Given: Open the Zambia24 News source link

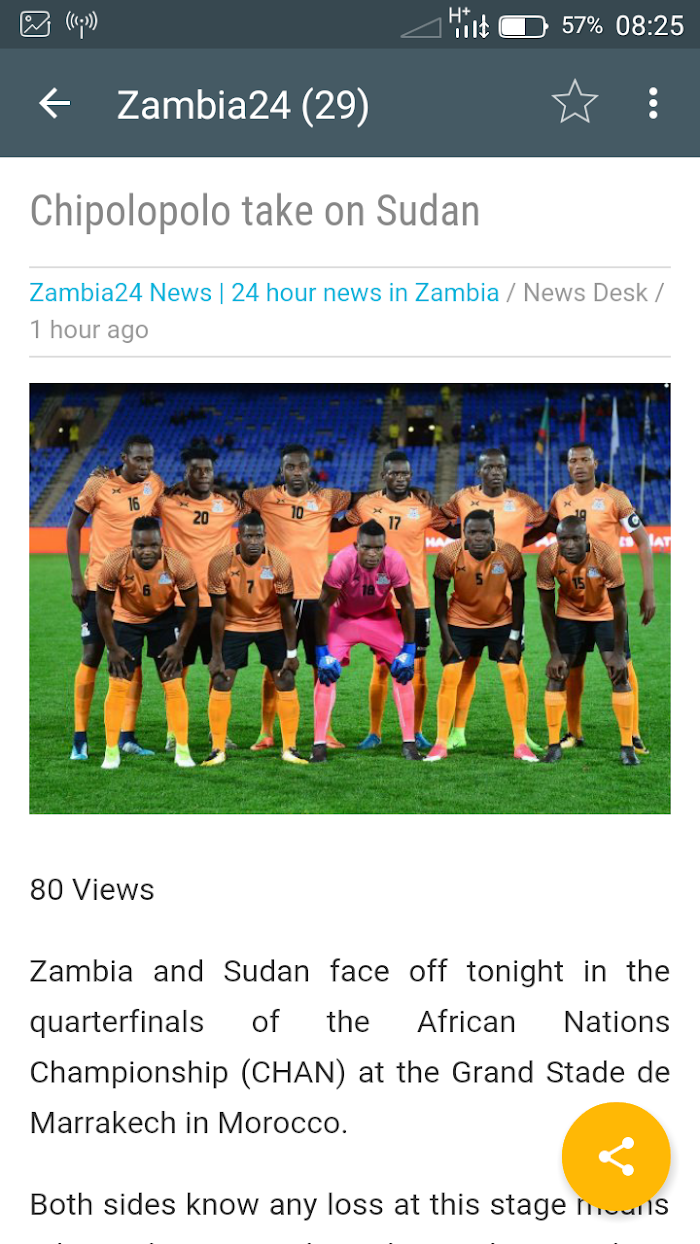Looking at the screenshot, I should tap(264, 293).
